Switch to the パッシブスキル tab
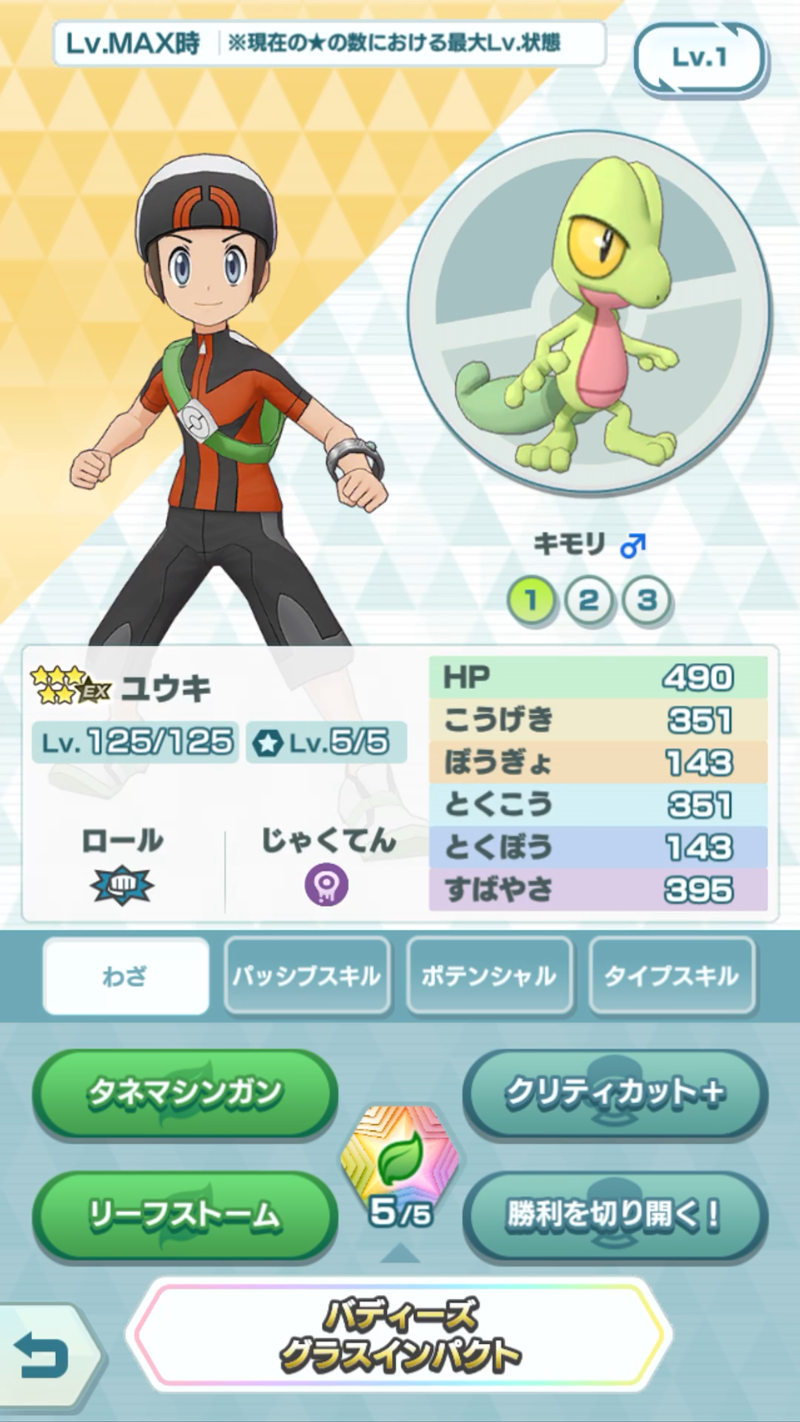The image size is (800, 1422). point(307,976)
